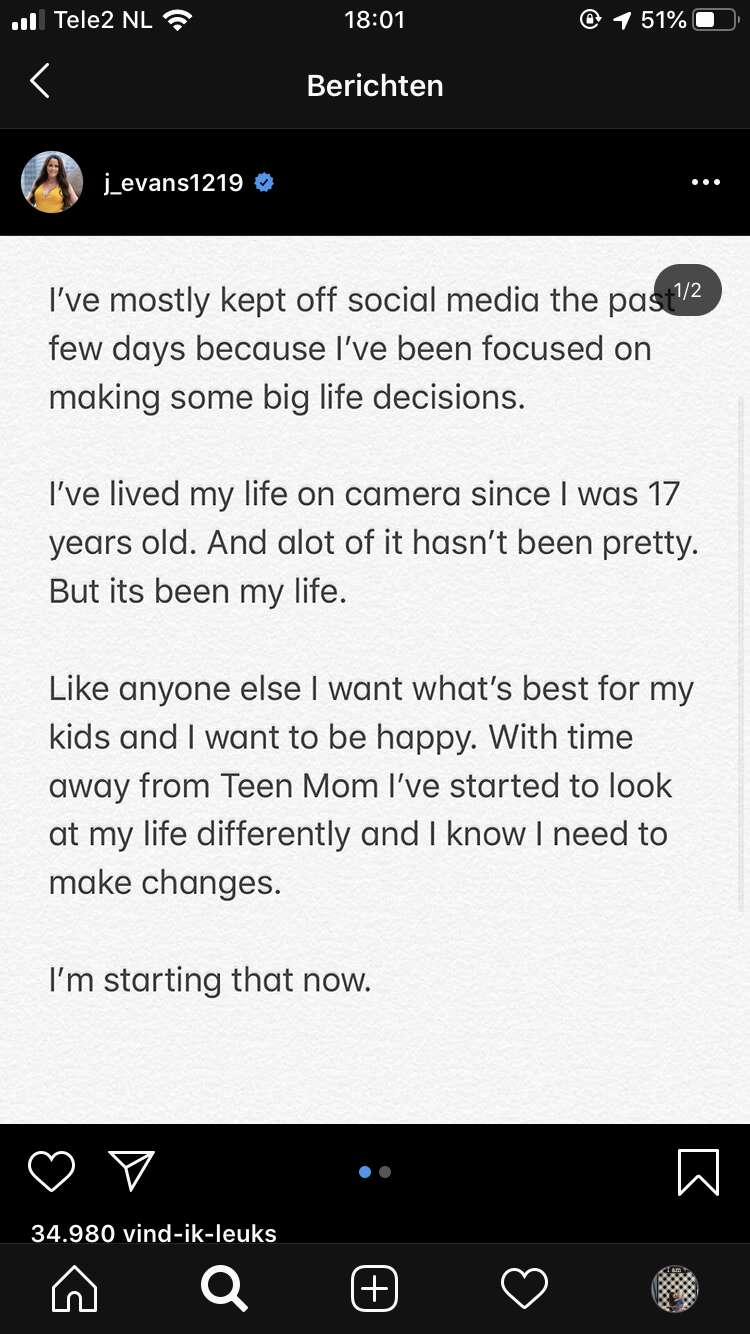The image size is (750, 1334).
Task: Open the activity heart tab
Action: pos(524,1289)
